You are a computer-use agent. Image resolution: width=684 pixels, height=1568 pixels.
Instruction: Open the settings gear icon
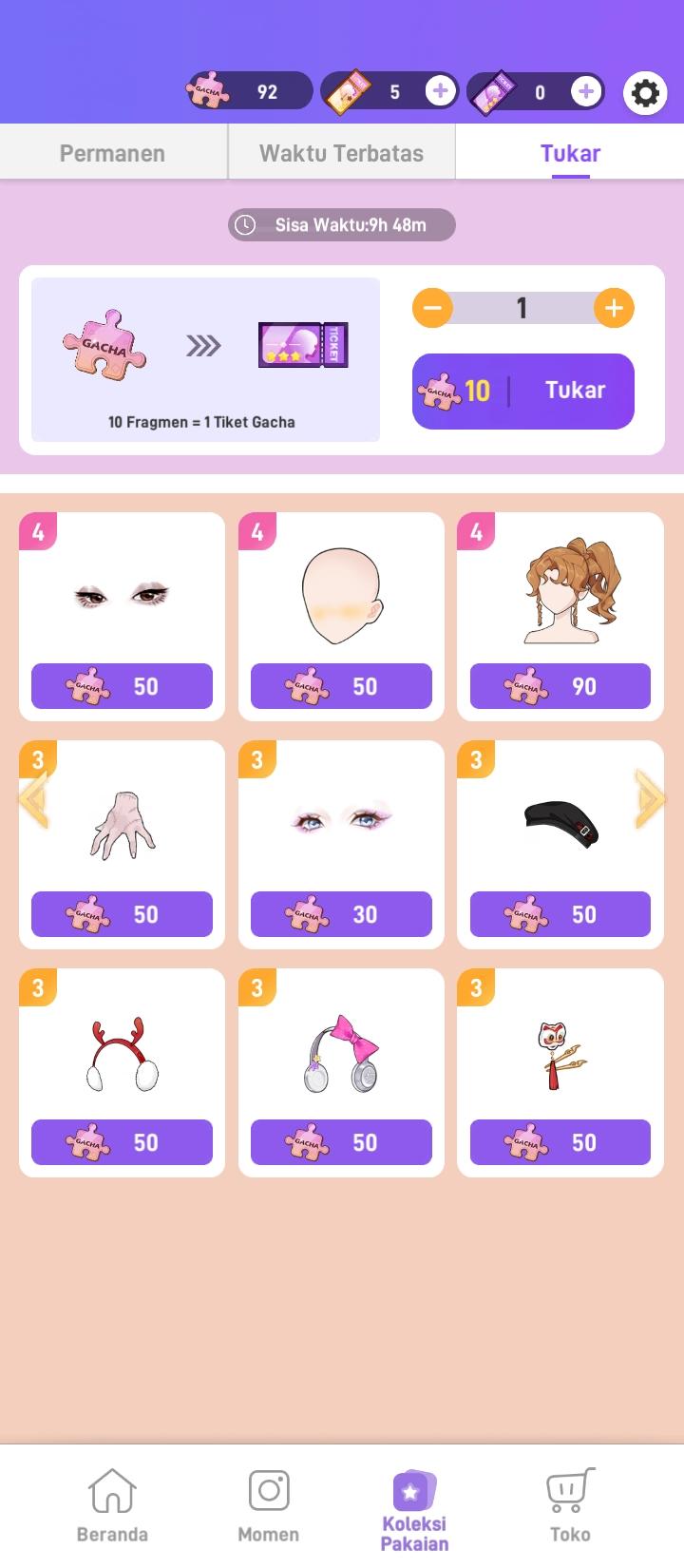646,93
